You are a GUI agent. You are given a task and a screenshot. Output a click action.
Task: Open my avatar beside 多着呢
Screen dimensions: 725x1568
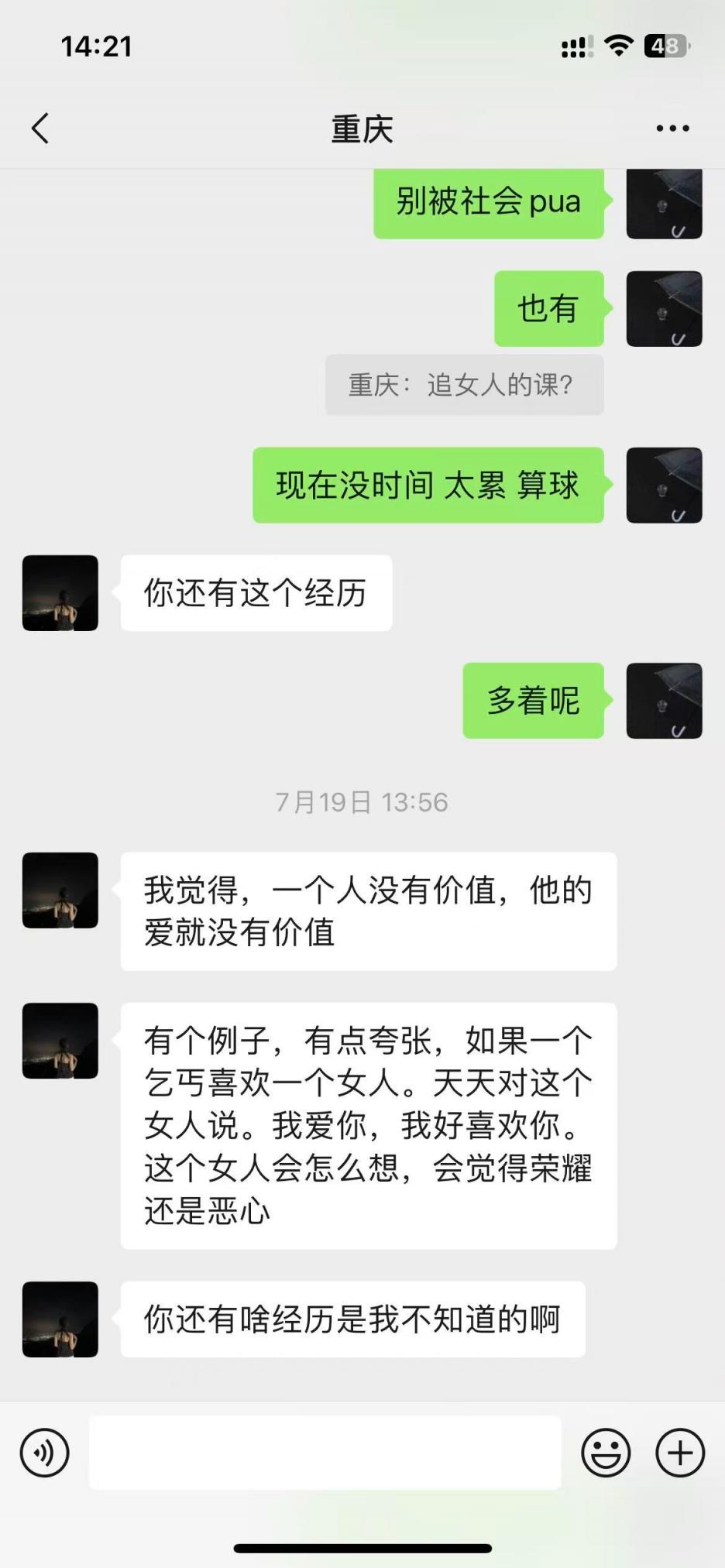[664, 701]
